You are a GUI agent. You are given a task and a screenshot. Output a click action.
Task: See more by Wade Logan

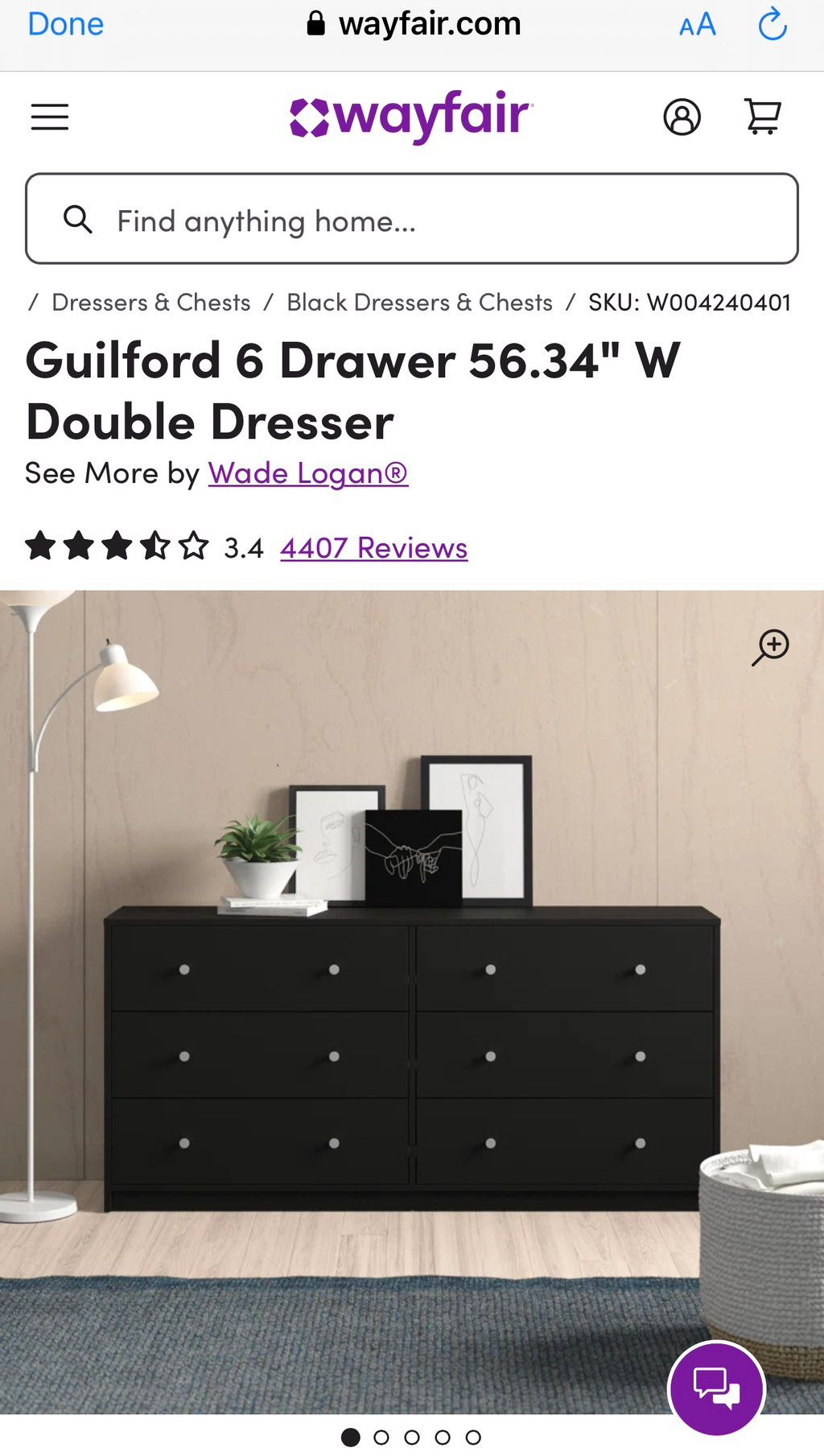click(307, 473)
